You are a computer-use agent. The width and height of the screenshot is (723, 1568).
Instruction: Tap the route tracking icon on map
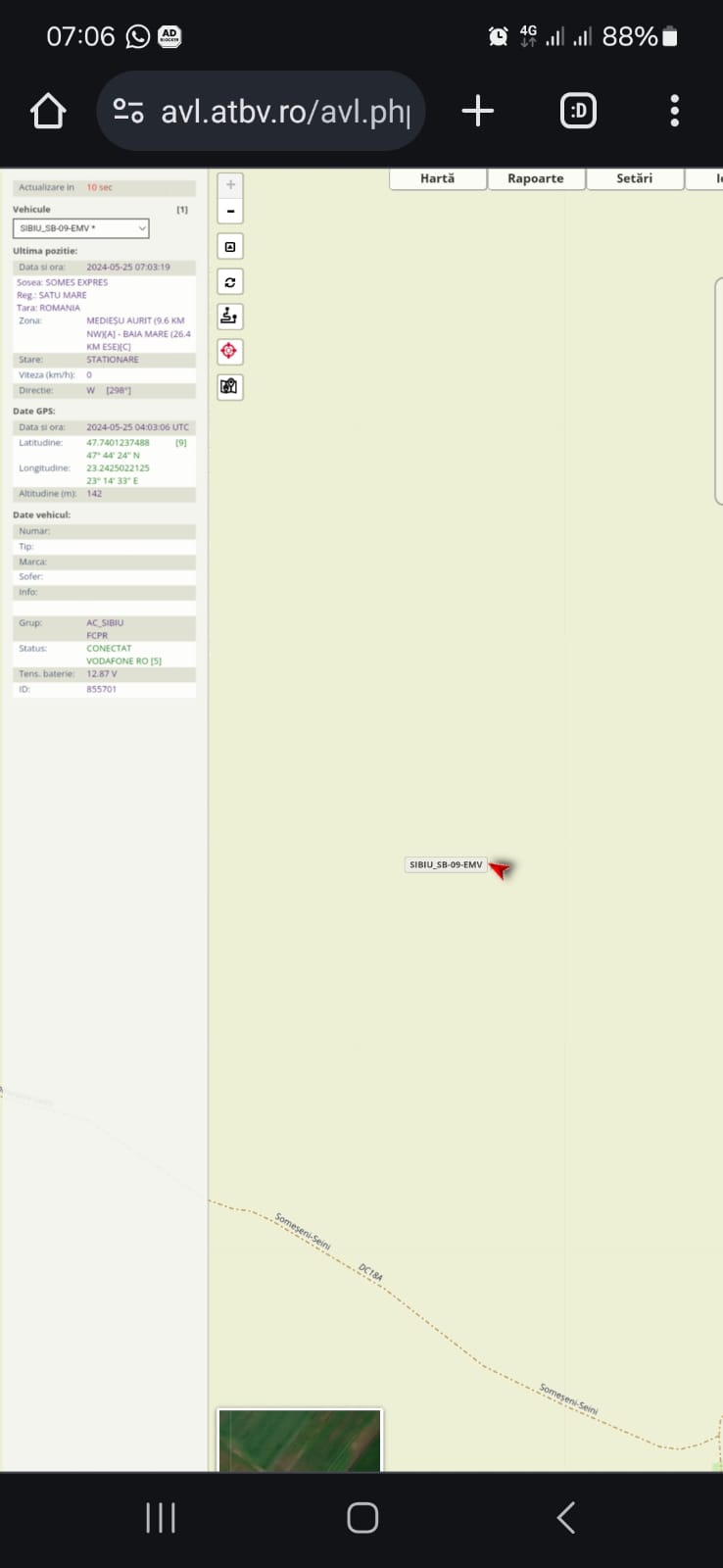[230, 317]
